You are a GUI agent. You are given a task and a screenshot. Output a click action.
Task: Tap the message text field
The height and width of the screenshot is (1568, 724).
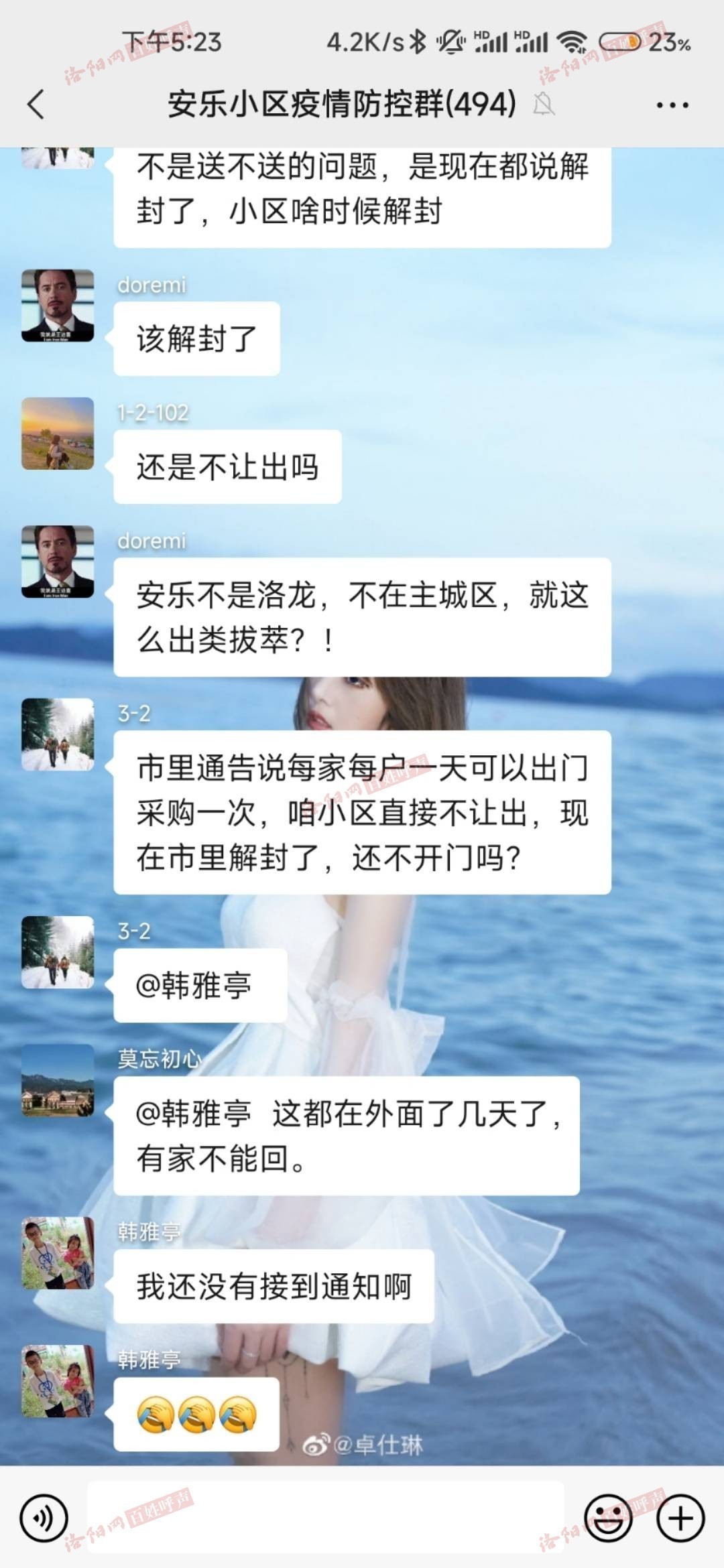pos(325,1517)
